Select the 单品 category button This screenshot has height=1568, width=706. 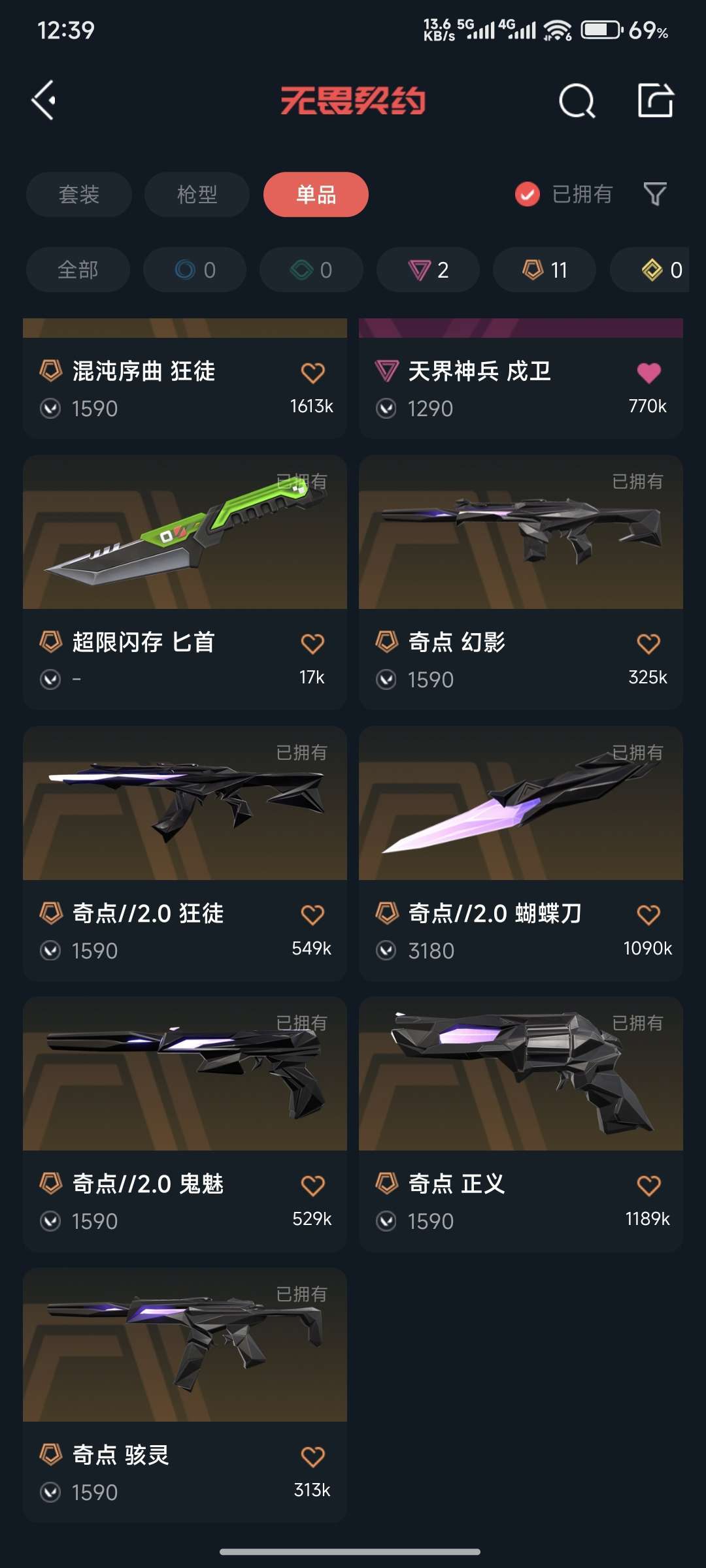(x=316, y=194)
